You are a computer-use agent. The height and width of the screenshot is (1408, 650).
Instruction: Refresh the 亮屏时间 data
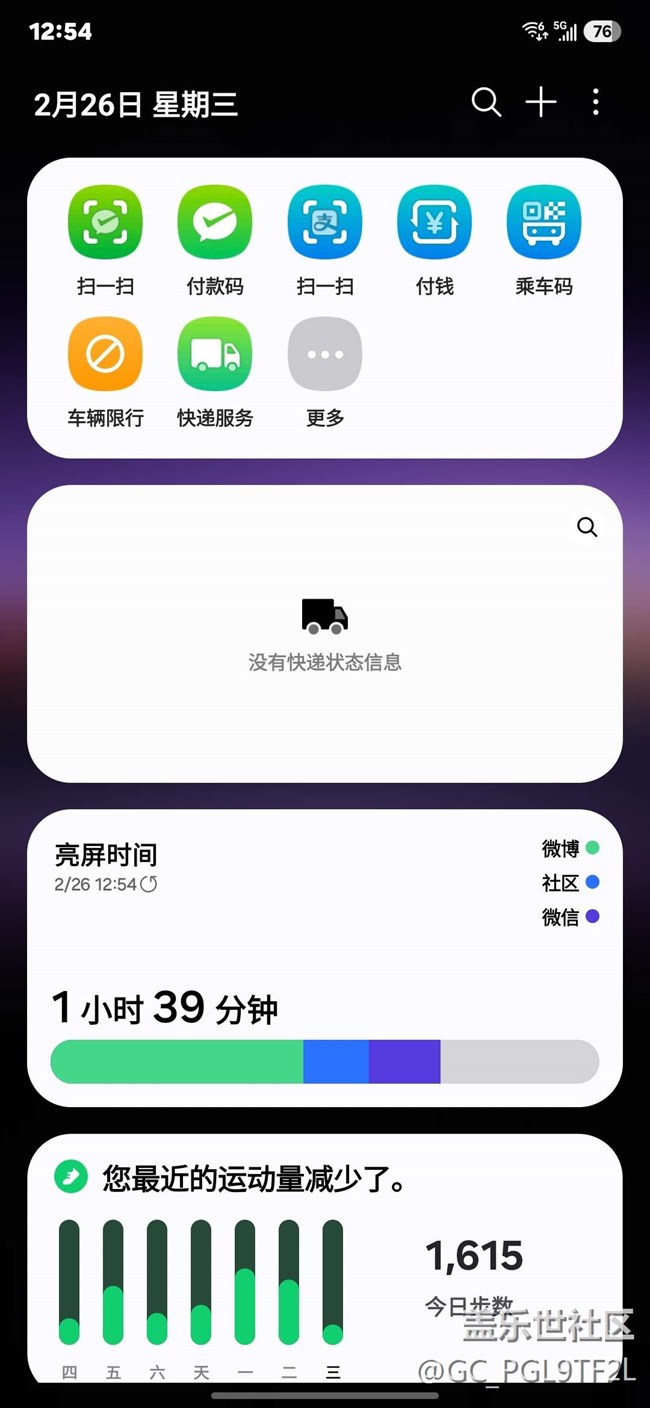149,884
